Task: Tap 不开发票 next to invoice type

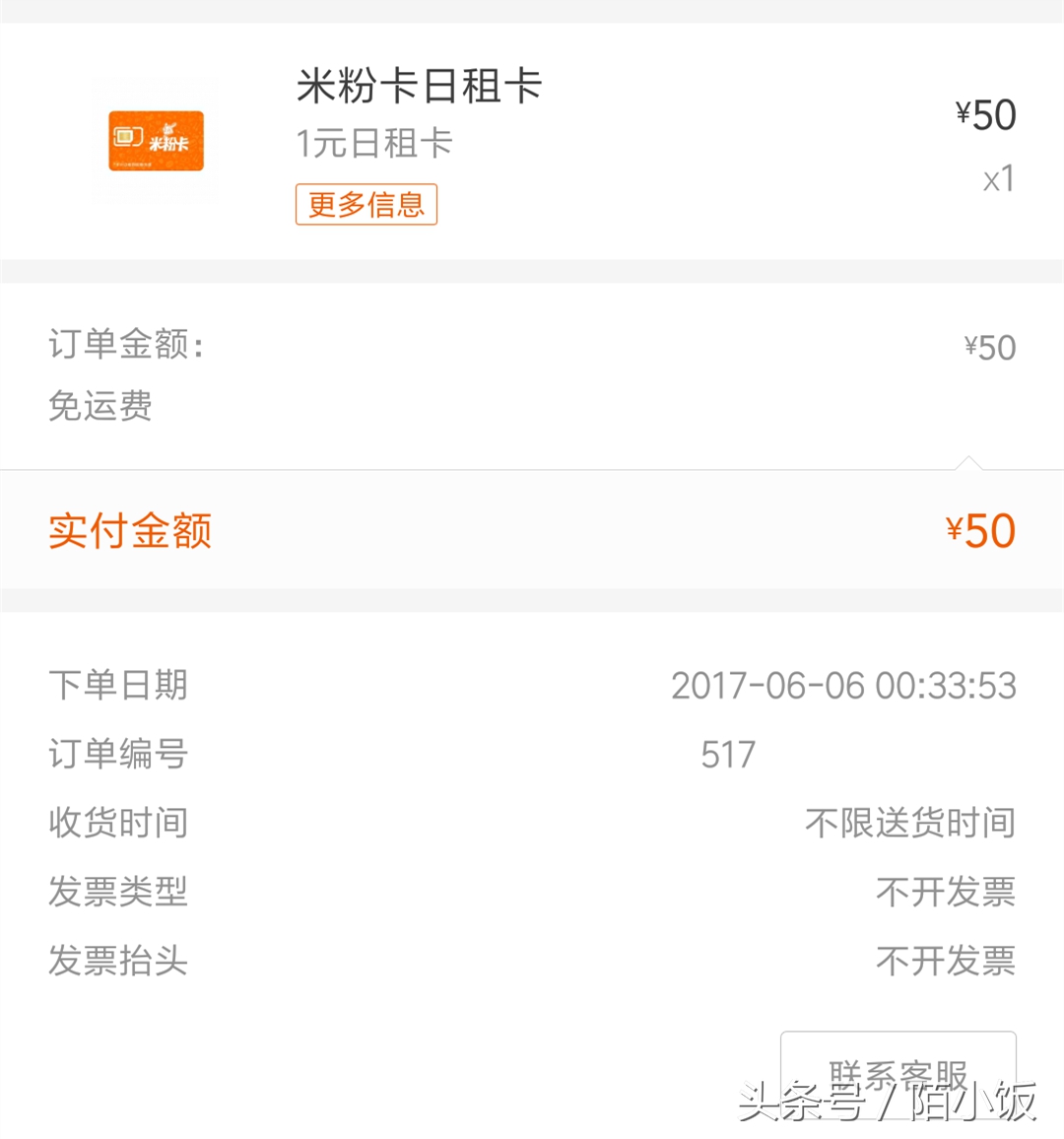Action: 945,892
